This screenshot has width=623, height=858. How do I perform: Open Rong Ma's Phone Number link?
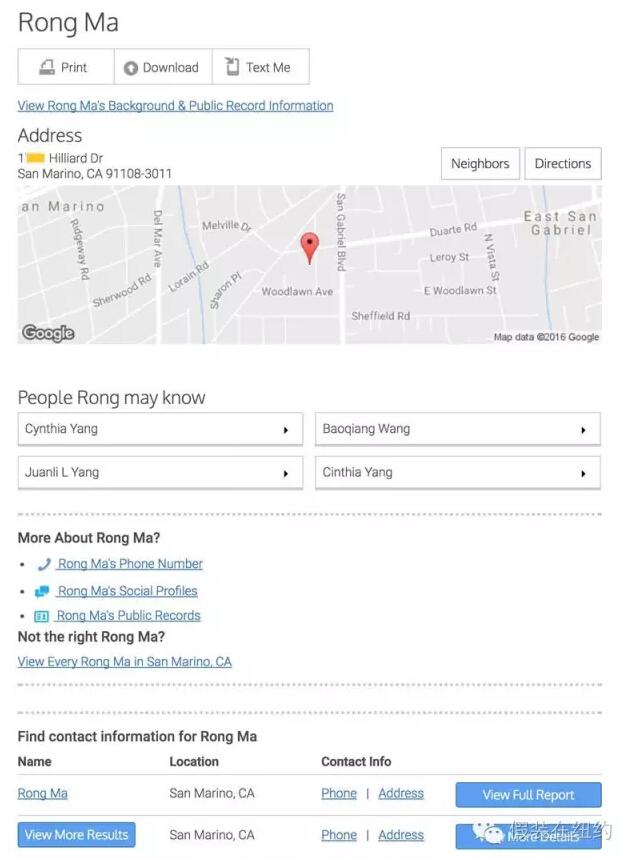pyautogui.click(x=129, y=564)
